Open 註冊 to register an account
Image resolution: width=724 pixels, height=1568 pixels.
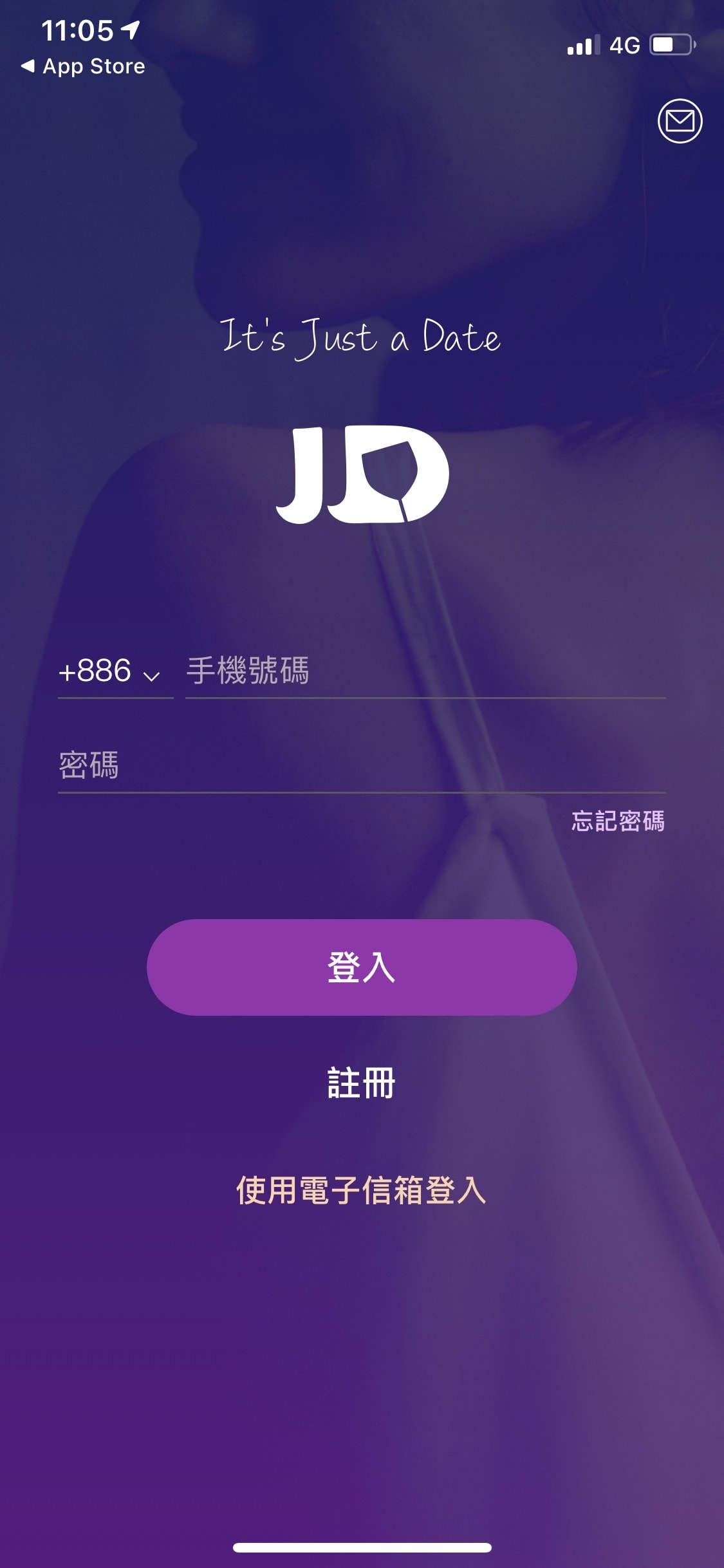pyautogui.click(x=362, y=1083)
